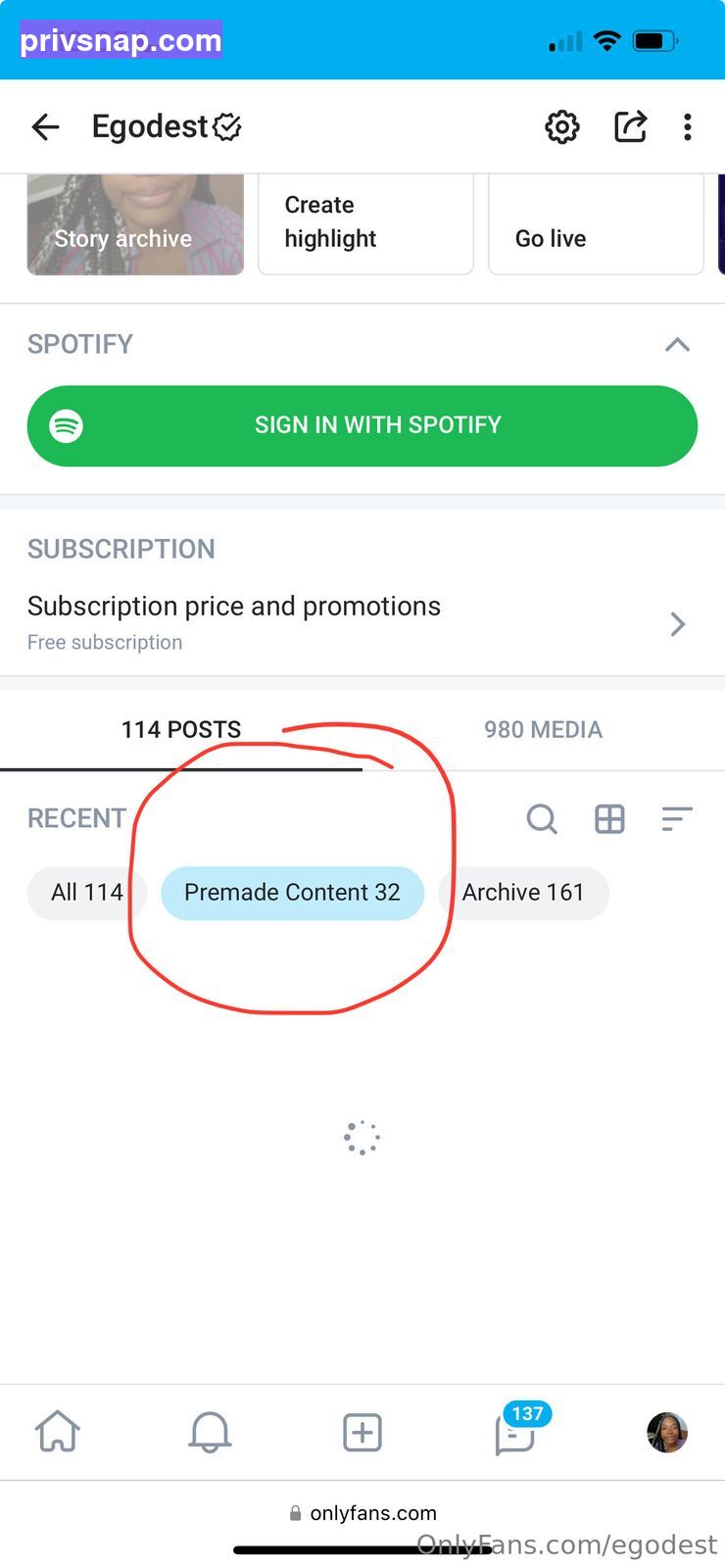Select the 114 Posts tab
The width and height of the screenshot is (725, 1568).
click(x=181, y=729)
